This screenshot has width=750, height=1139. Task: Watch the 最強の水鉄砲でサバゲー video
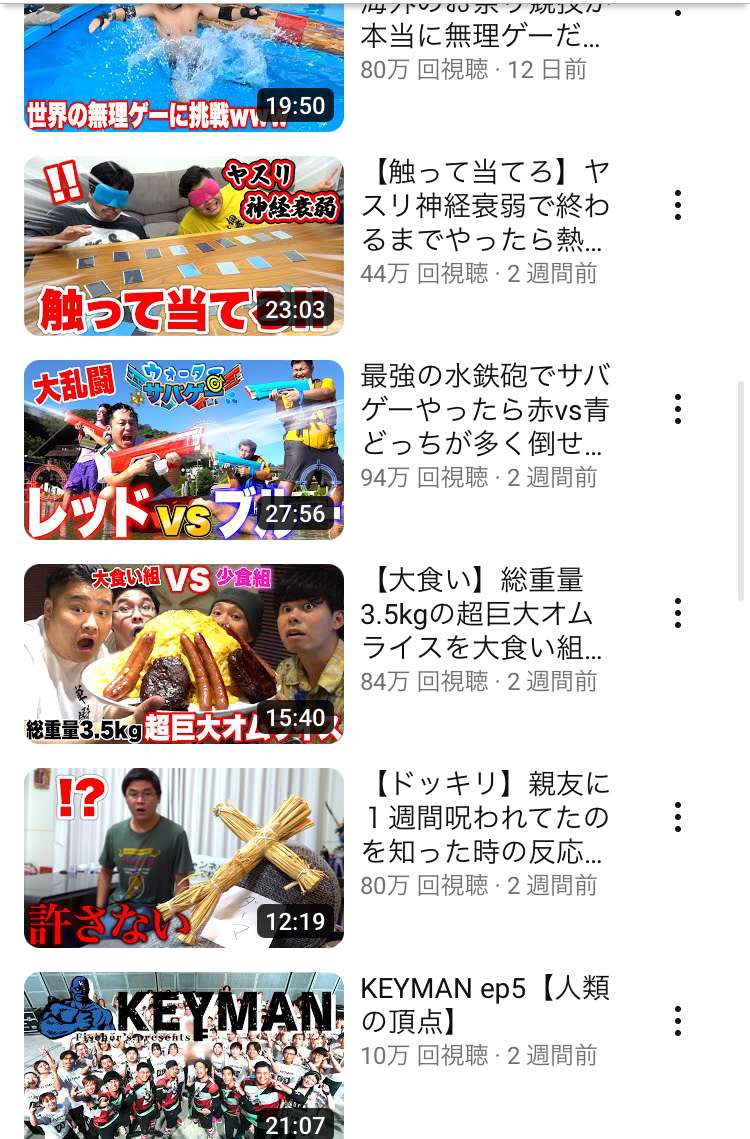coord(184,450)
